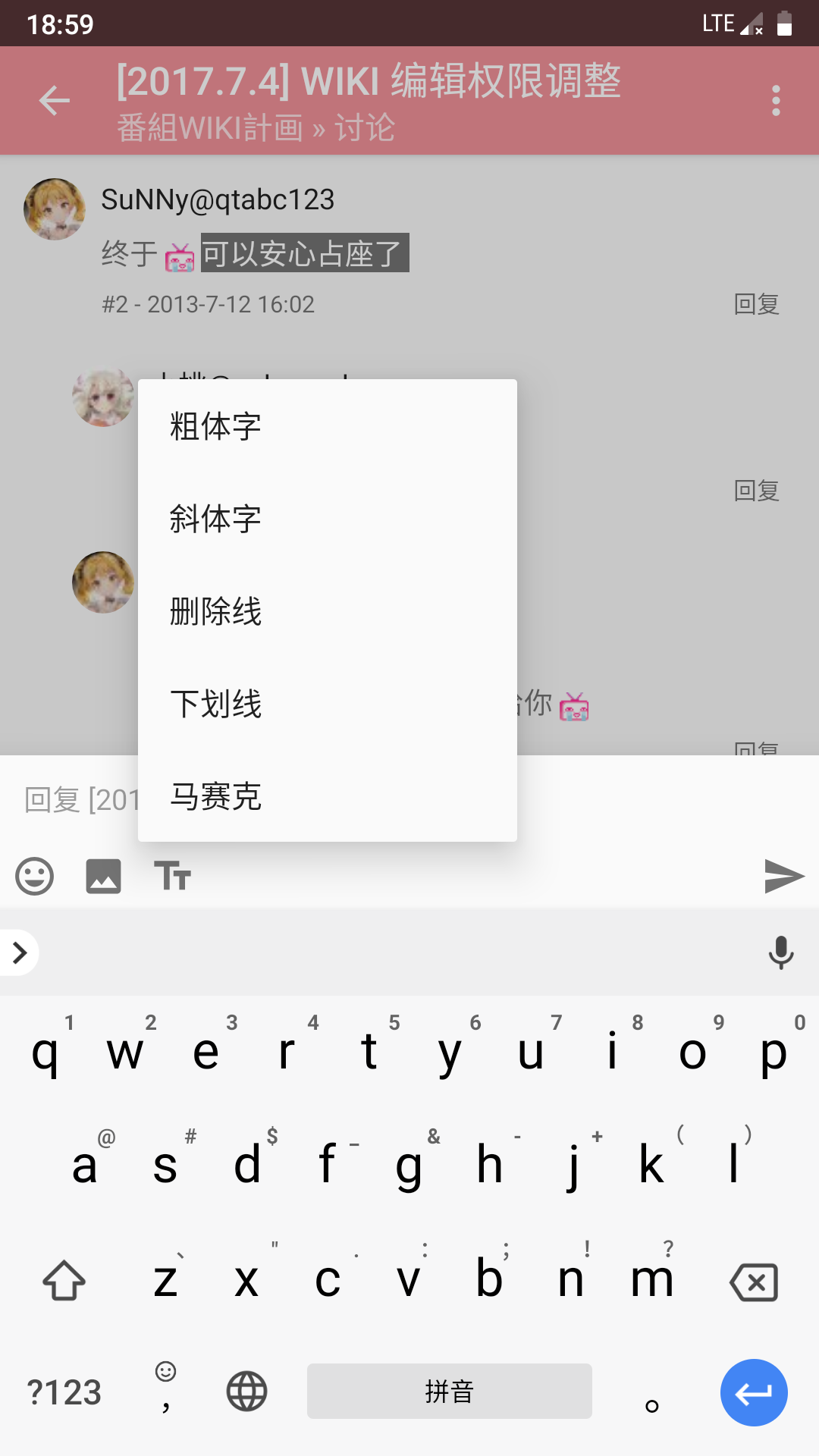Attach an image to reply

point(104,877)
